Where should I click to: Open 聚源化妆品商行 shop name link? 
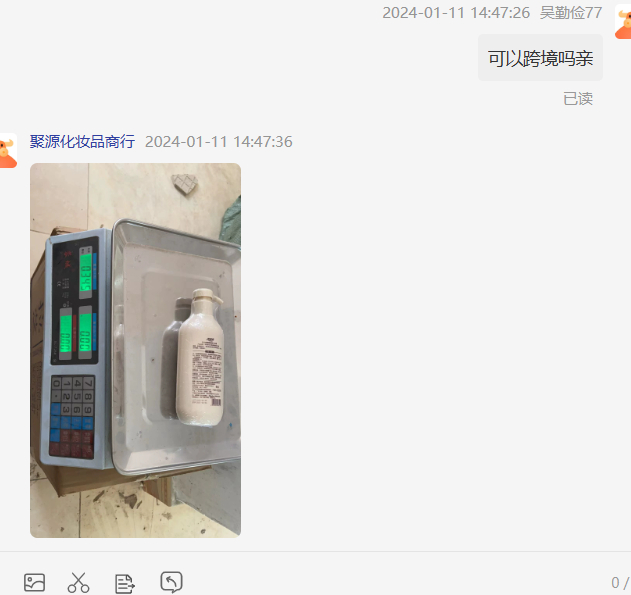point(82,142)
